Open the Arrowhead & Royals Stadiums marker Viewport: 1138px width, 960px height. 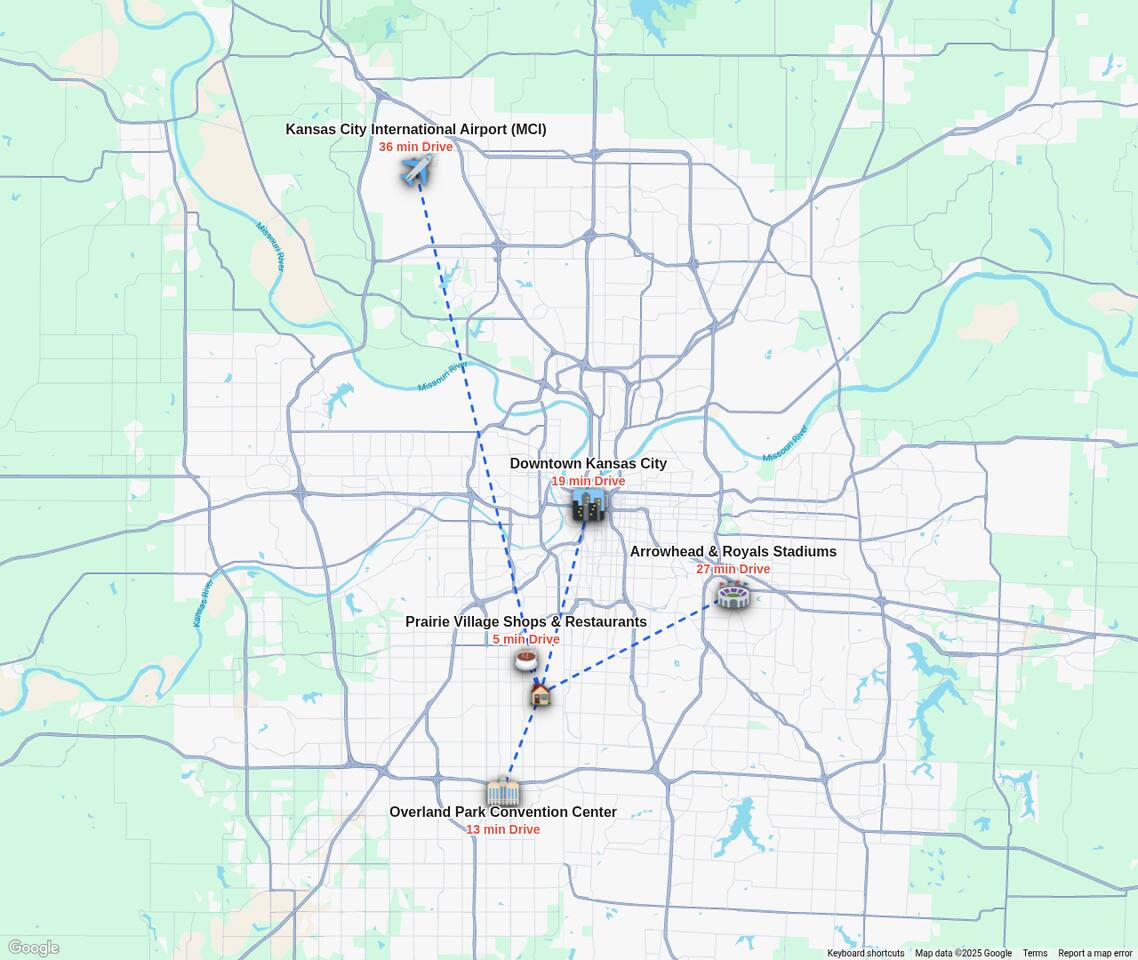[x=732, y=595]
